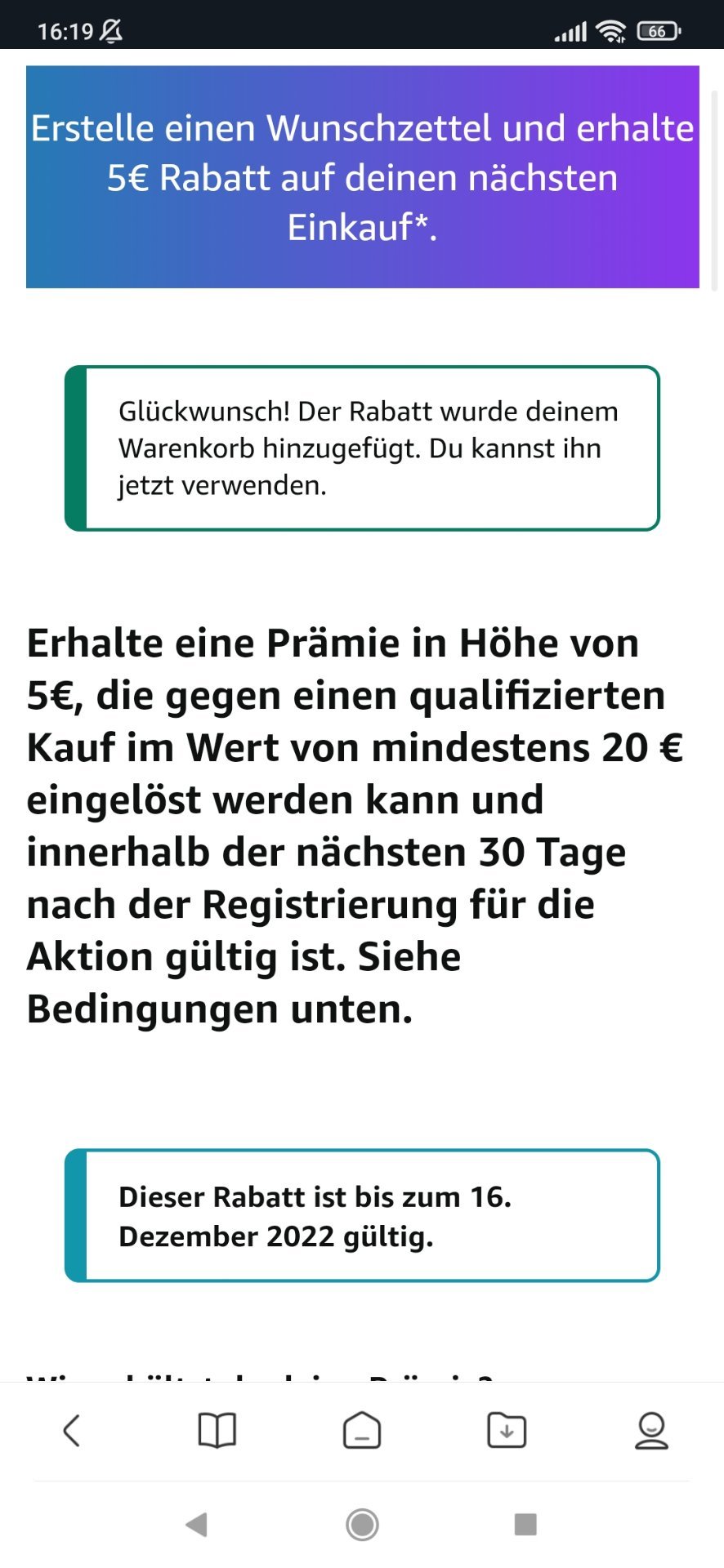Tap the system home button
This screenshot has height=1568, width=724.
coord(362,1524)
